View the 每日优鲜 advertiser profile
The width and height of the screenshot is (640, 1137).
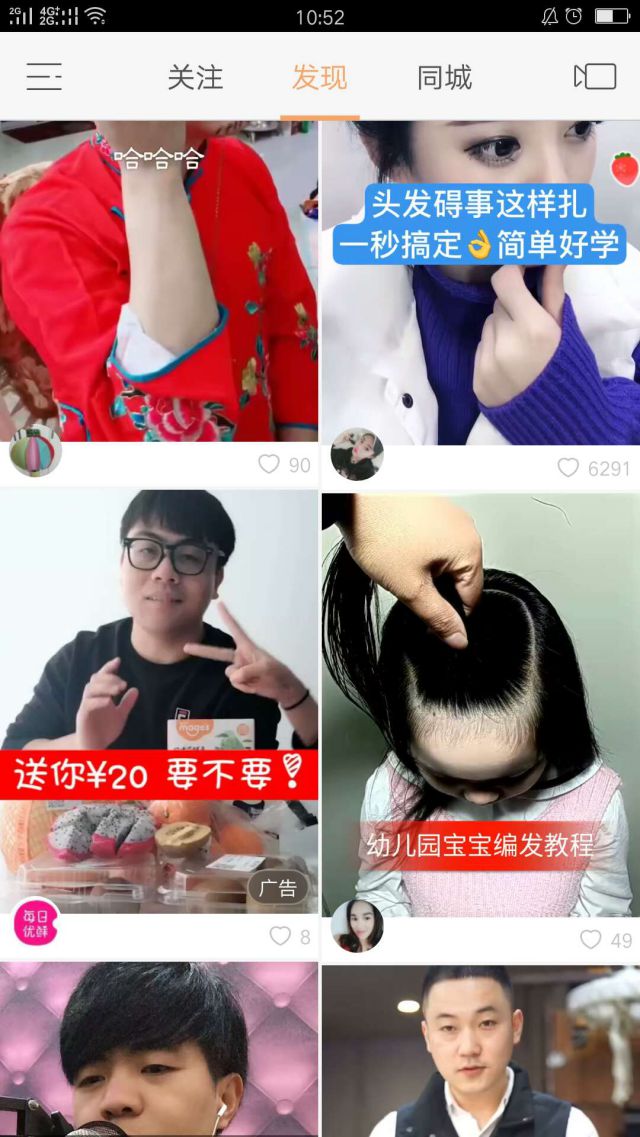pos(36,922)
